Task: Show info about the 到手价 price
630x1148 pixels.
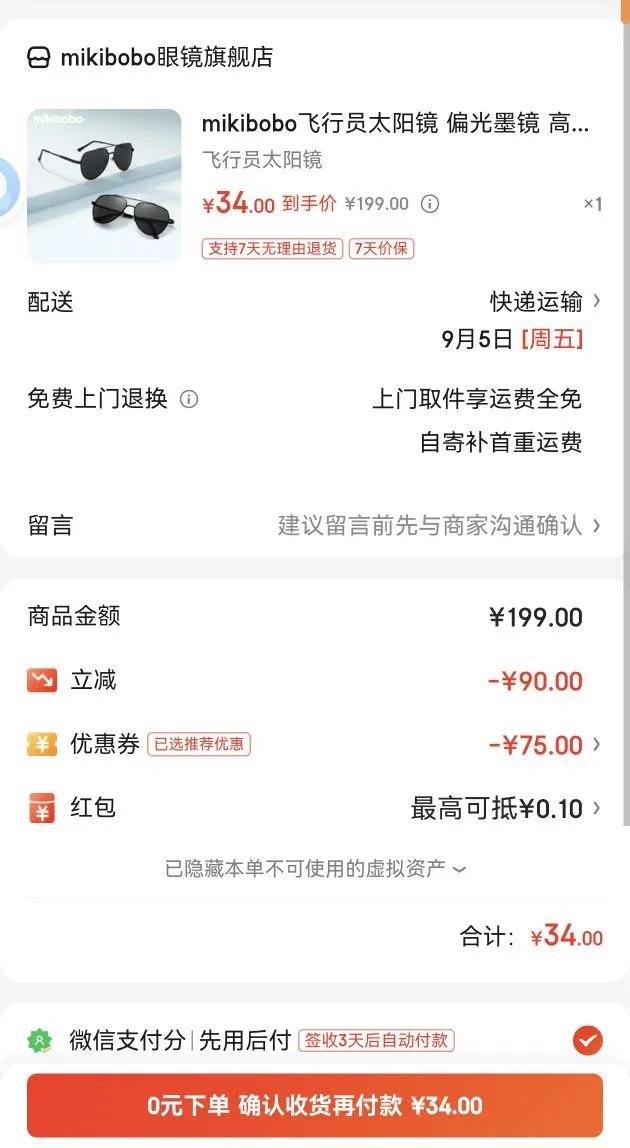Action: (430, 204)
